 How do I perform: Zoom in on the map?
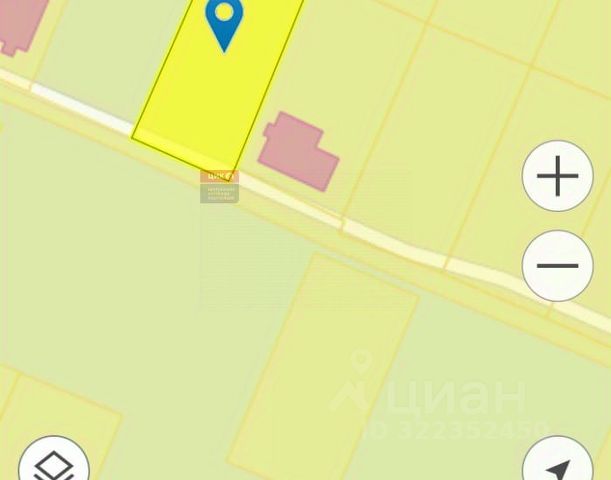pos(557,178)
